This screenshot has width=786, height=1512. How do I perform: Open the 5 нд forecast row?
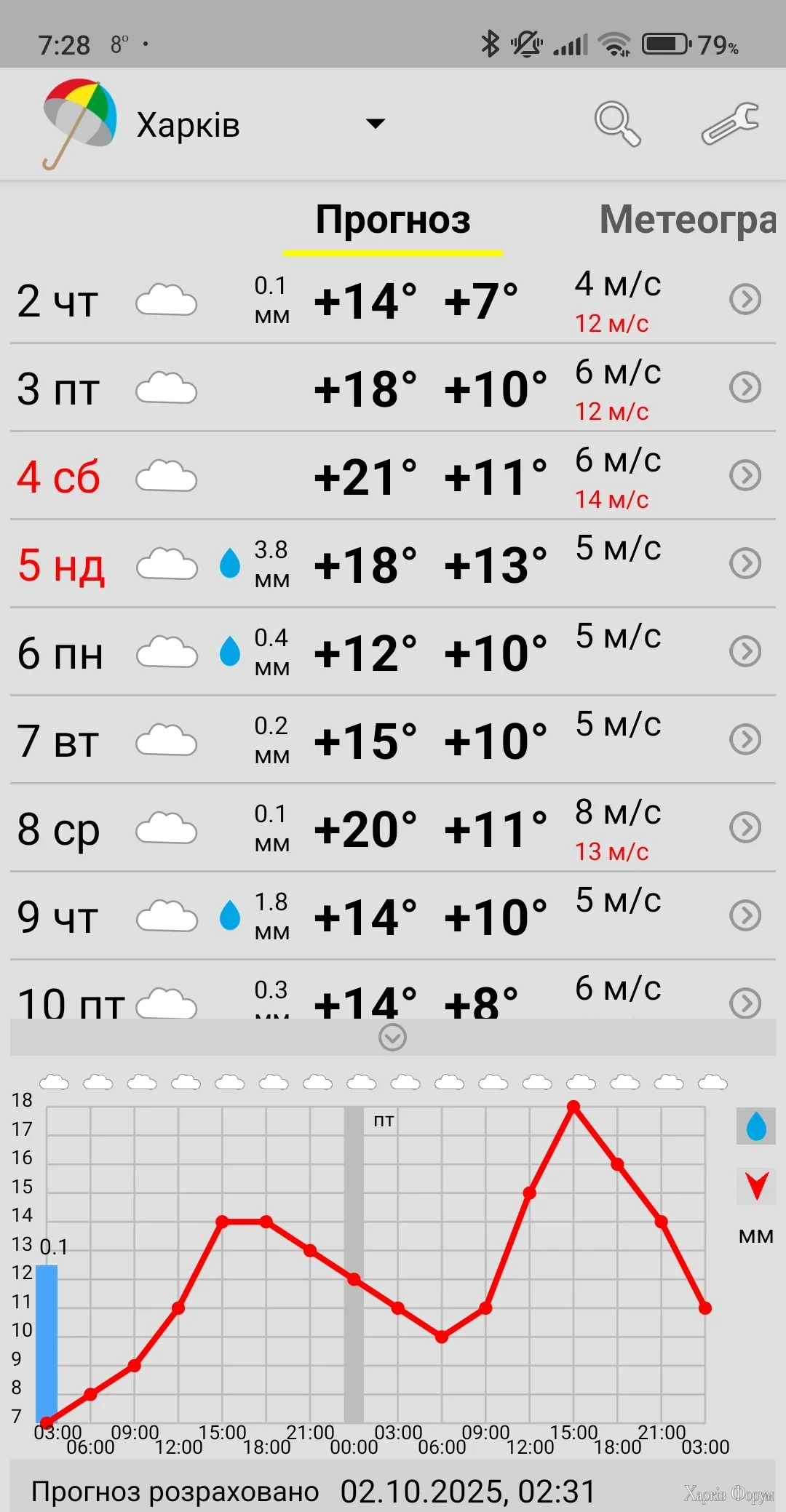(745, 563)
